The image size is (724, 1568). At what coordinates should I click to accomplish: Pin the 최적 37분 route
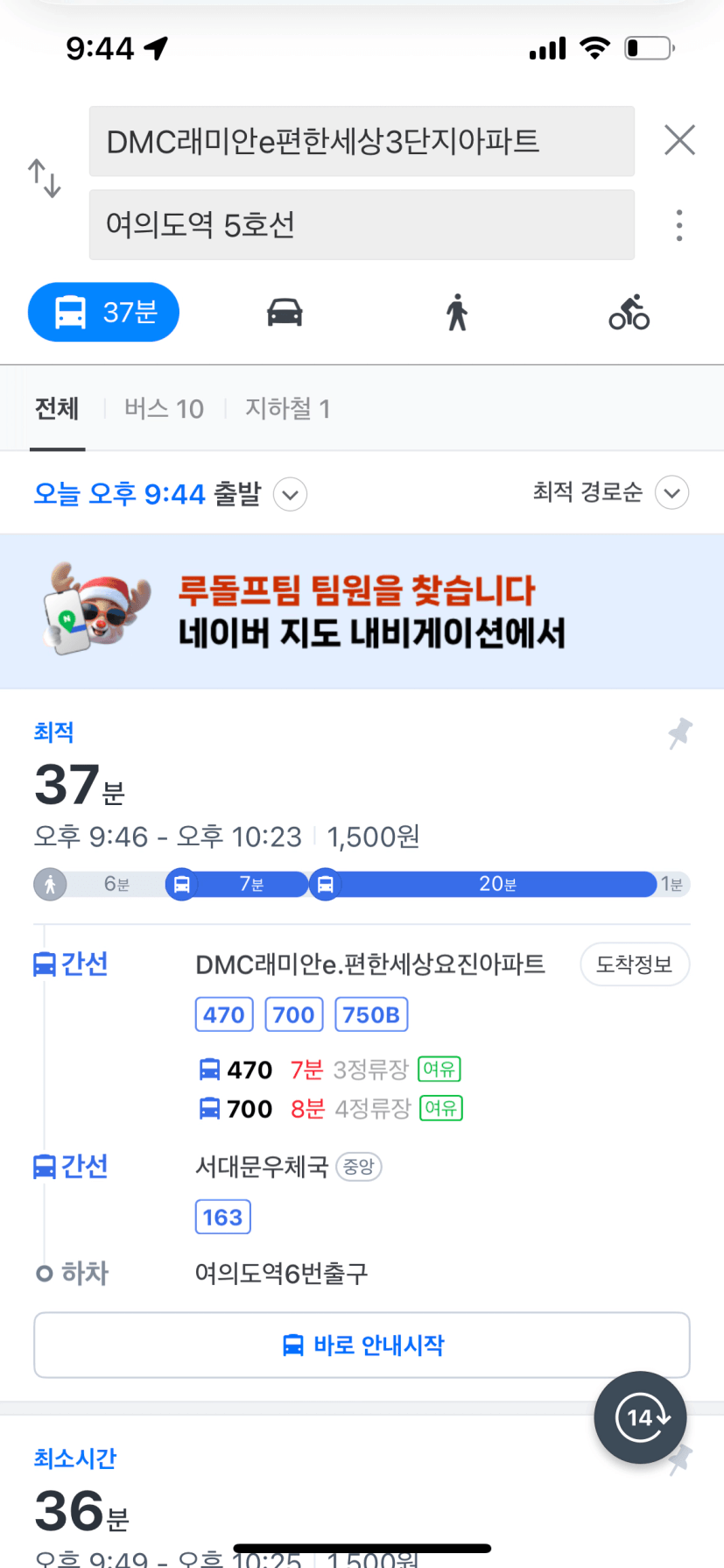tap(679, 733)
